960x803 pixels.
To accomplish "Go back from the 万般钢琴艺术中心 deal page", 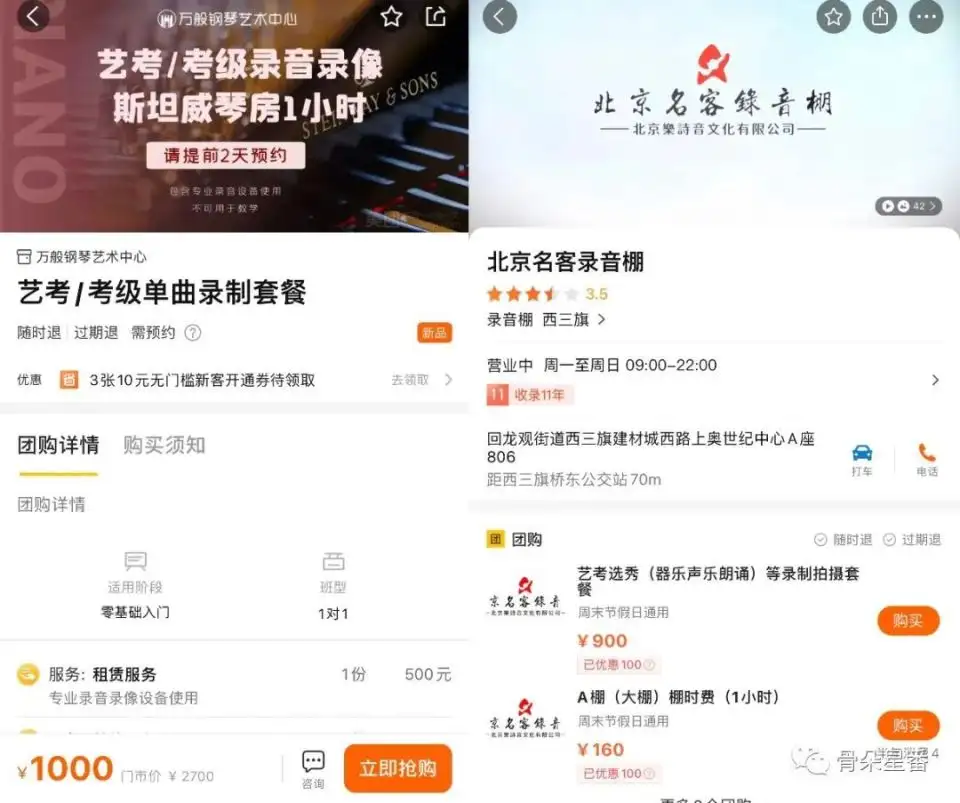I will coord(33,17).
